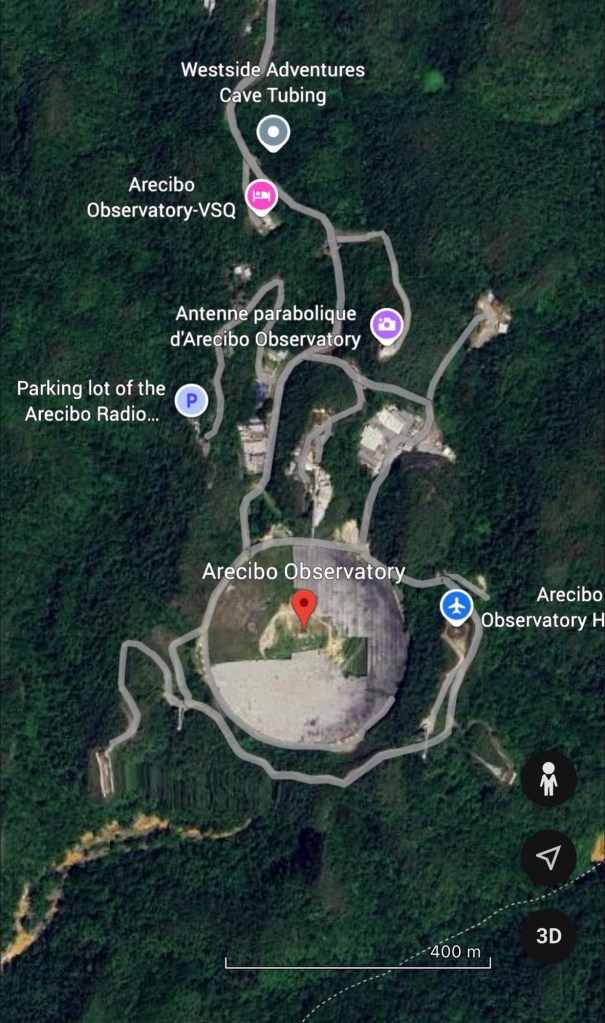Switch map to 3D view
605x1023 pixels.
tap(548, 936)
